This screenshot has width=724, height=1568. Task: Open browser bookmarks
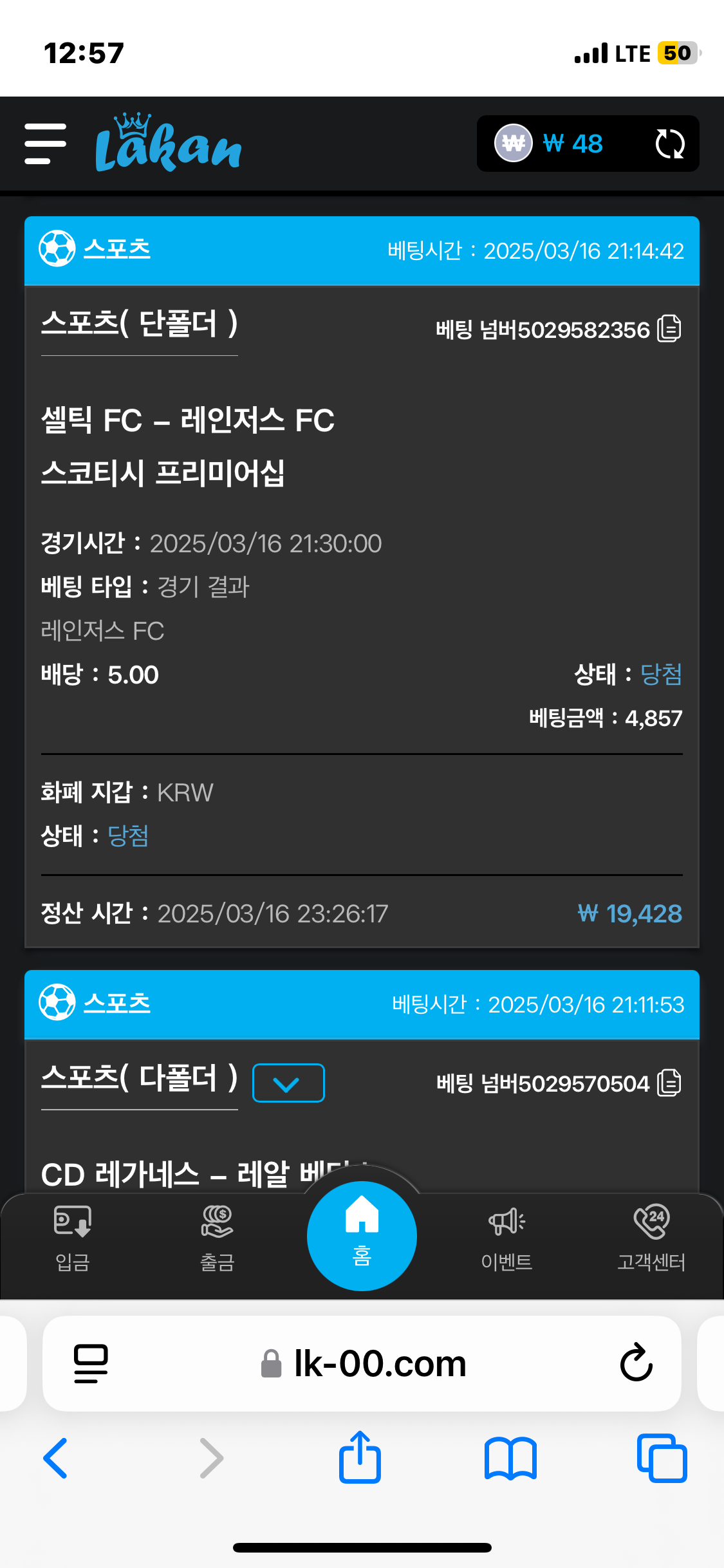pos(510,1458)
